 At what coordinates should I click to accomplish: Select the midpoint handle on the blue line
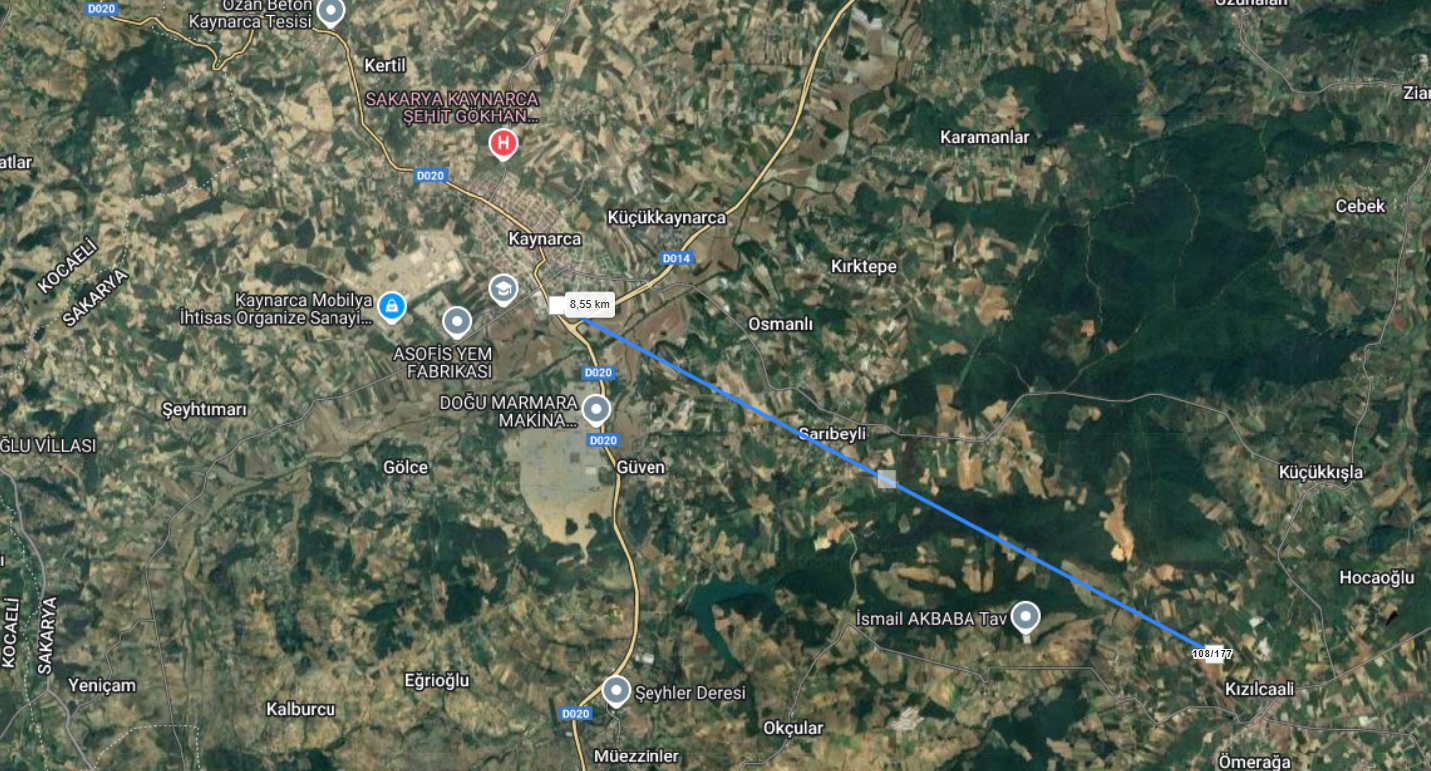[887, 479]
